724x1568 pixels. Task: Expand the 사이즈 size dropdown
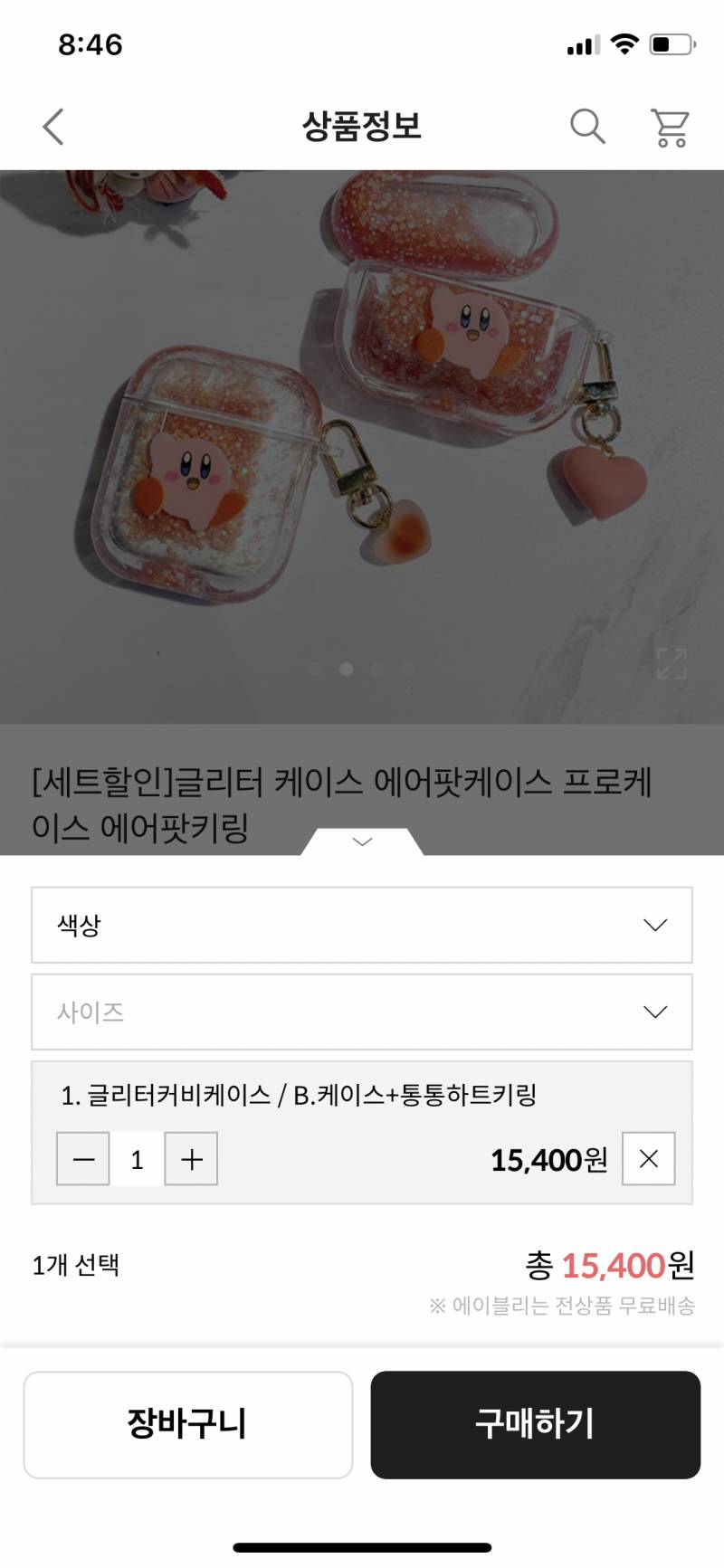pos(362,1012)
